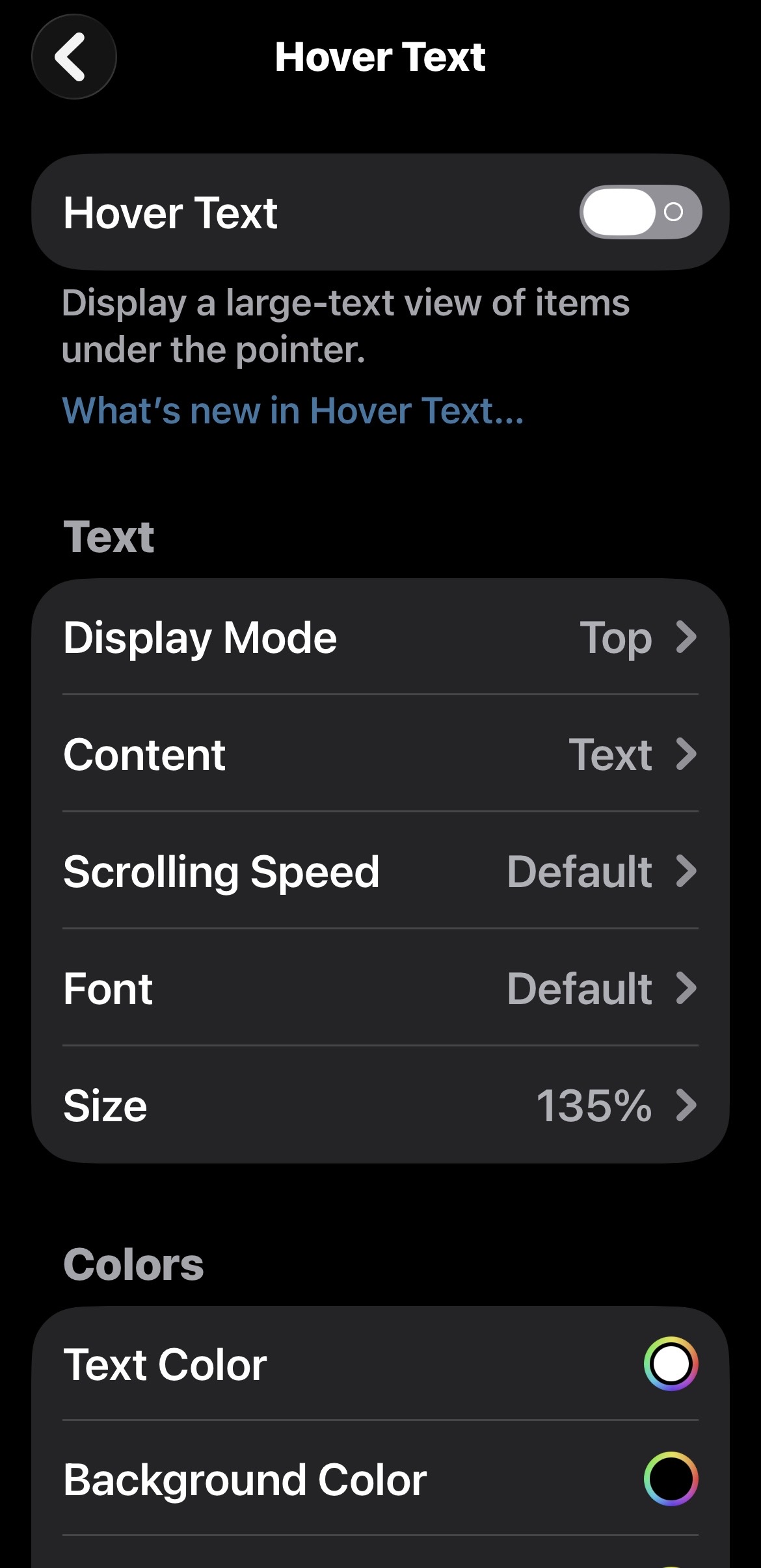The width and height of the screenshot is (761, 1568).
Task: Choose a Background Color
Action: [x=380, y=1479]
